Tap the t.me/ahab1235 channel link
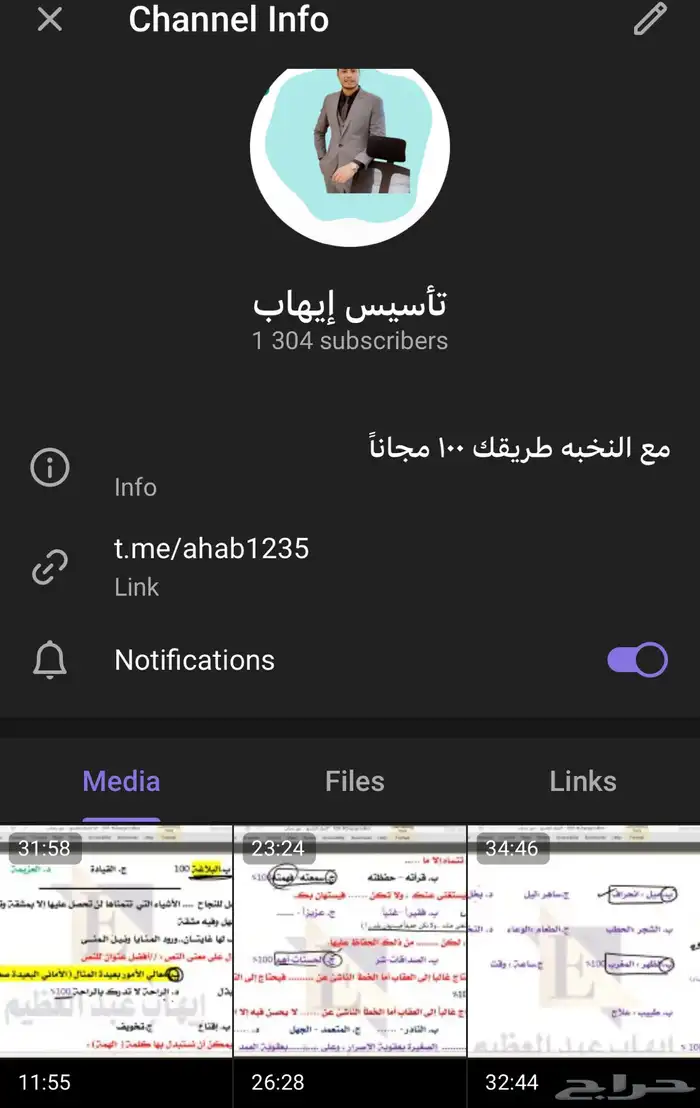The image size is (700, 1108). (211, 548)
